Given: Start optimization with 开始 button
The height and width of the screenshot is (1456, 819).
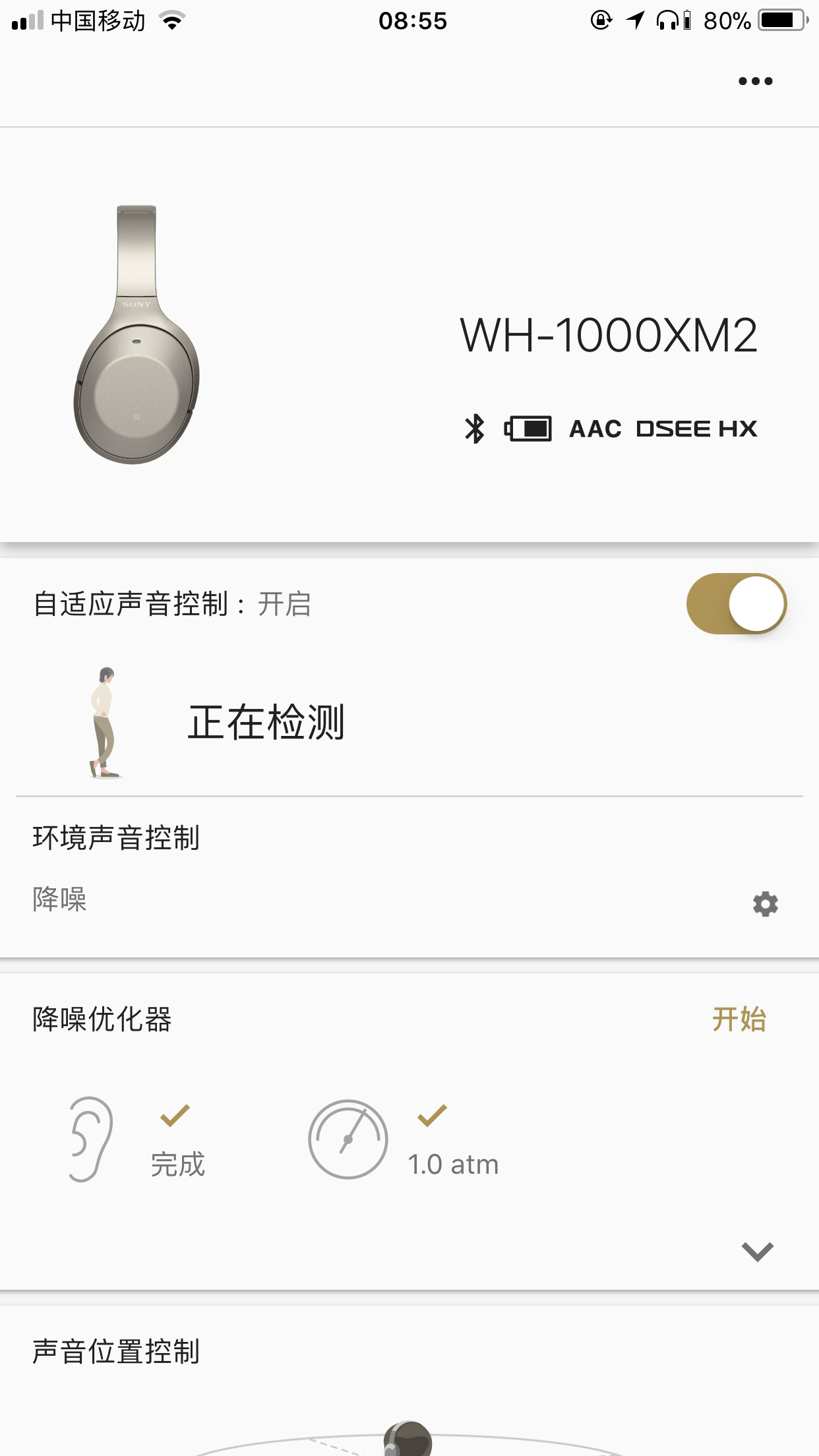Looking at the screenshot, I should pyautogui.click(x=740, y=1018).
